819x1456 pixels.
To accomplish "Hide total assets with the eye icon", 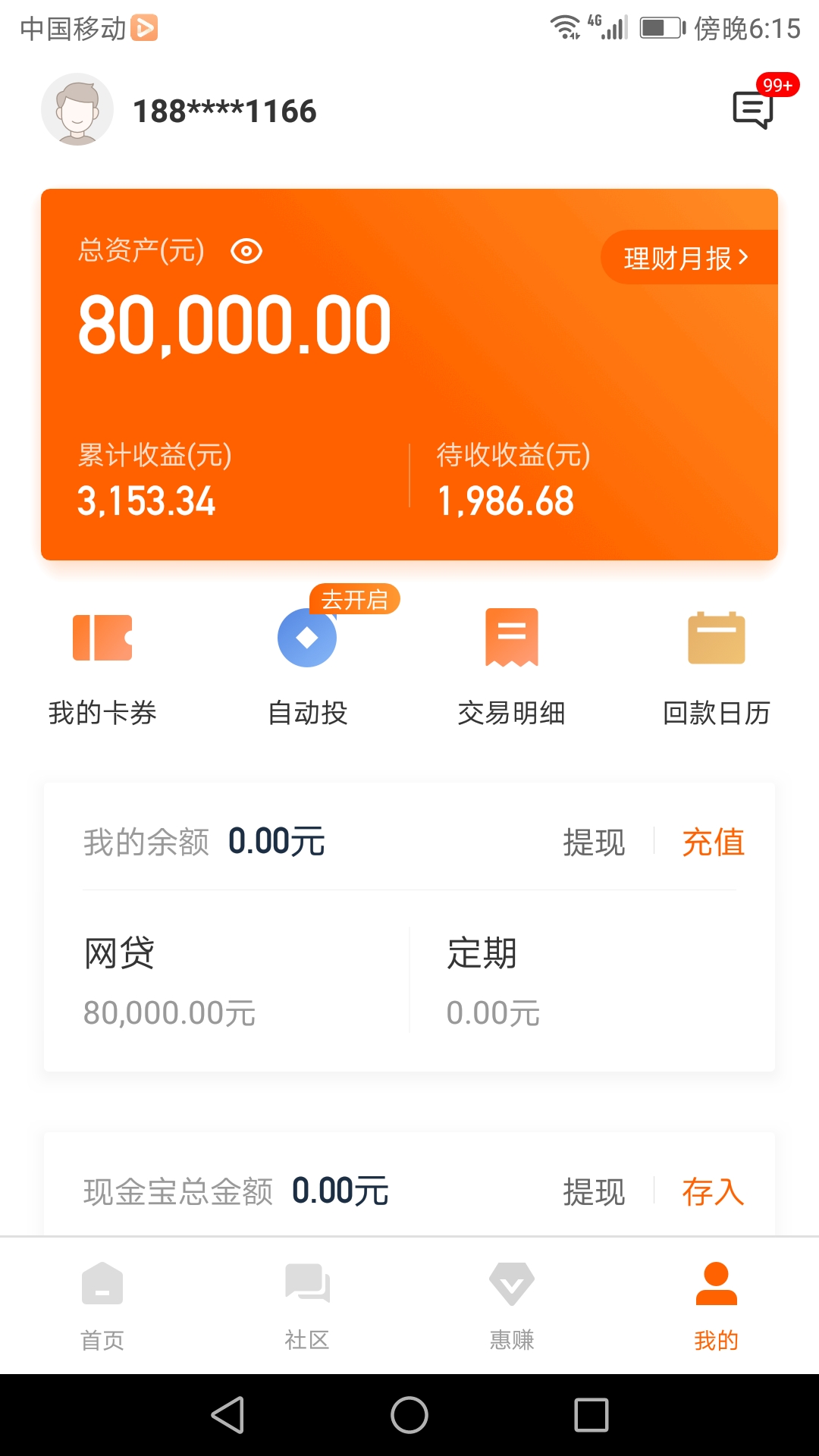I will pos(246,251).
